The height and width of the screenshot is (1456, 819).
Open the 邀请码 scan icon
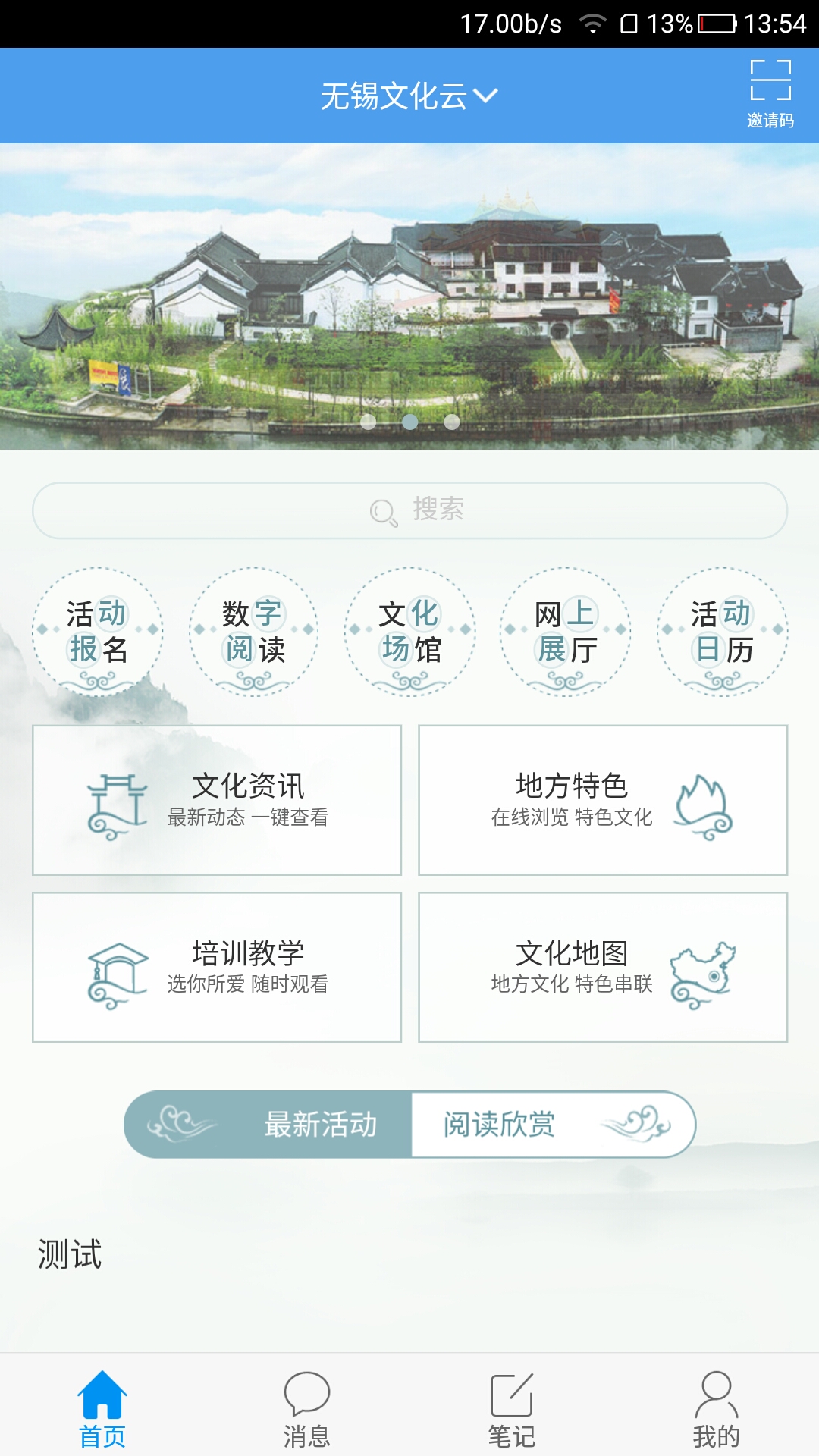coord(770,93)
